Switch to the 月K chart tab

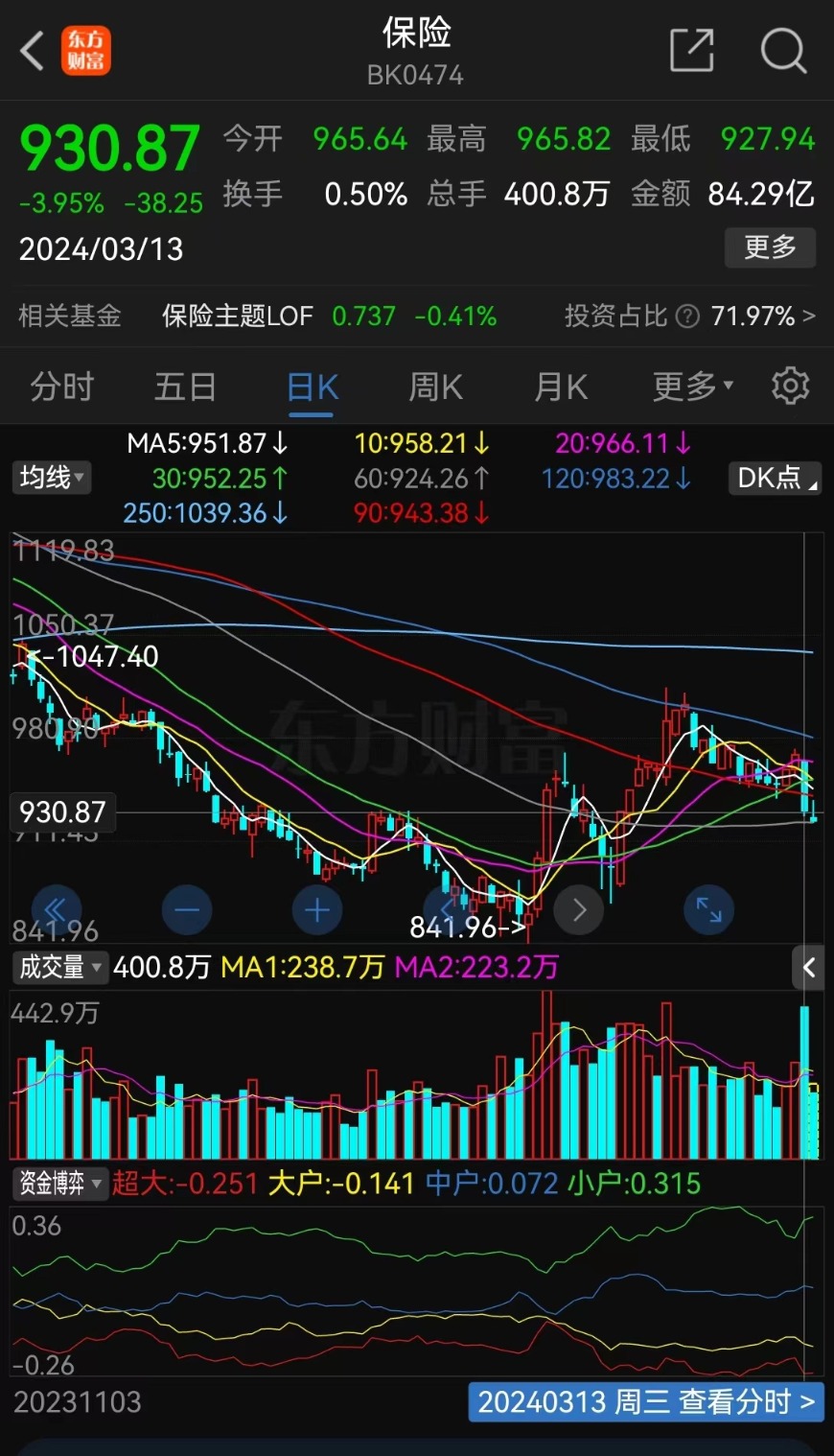(x=561, y=387)
